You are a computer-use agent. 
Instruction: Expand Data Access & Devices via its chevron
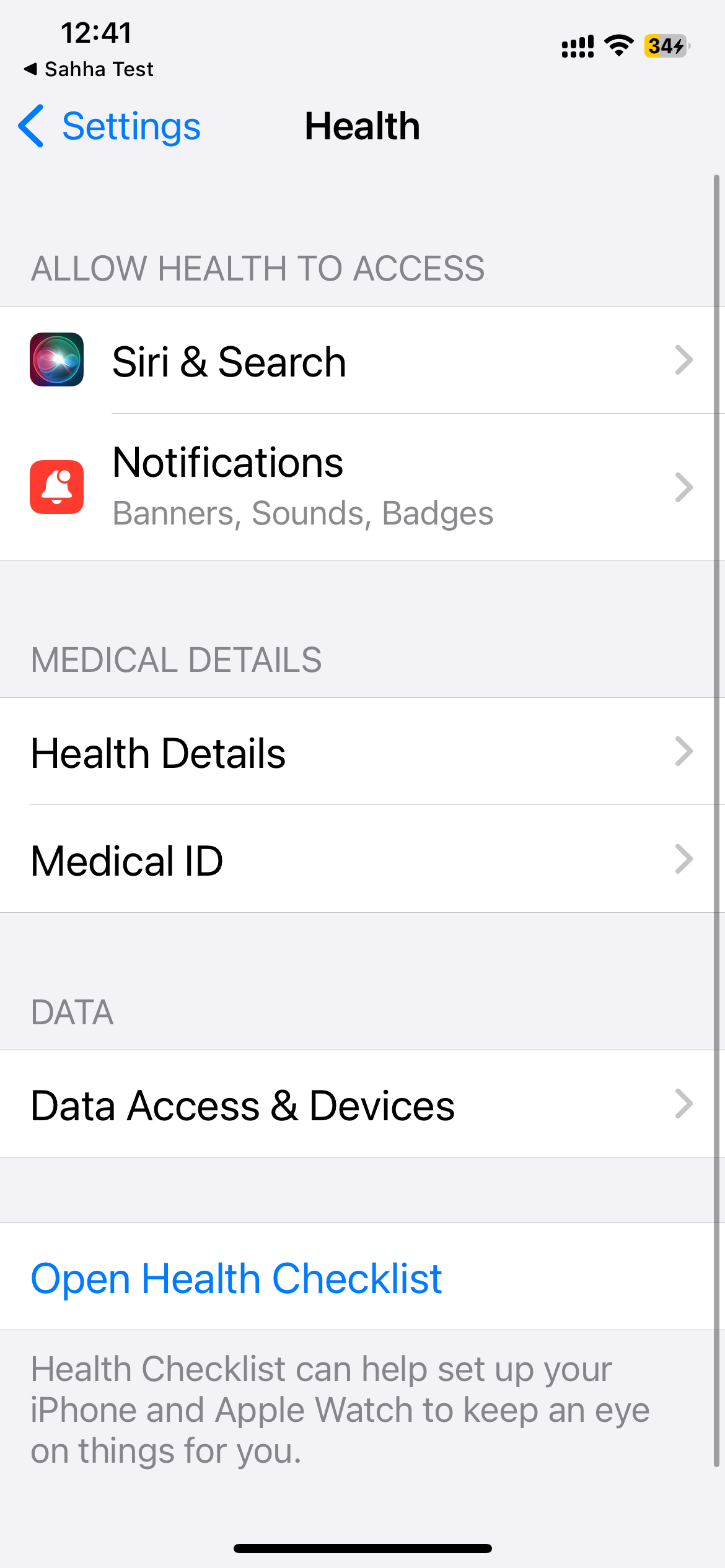point(683,1106)
